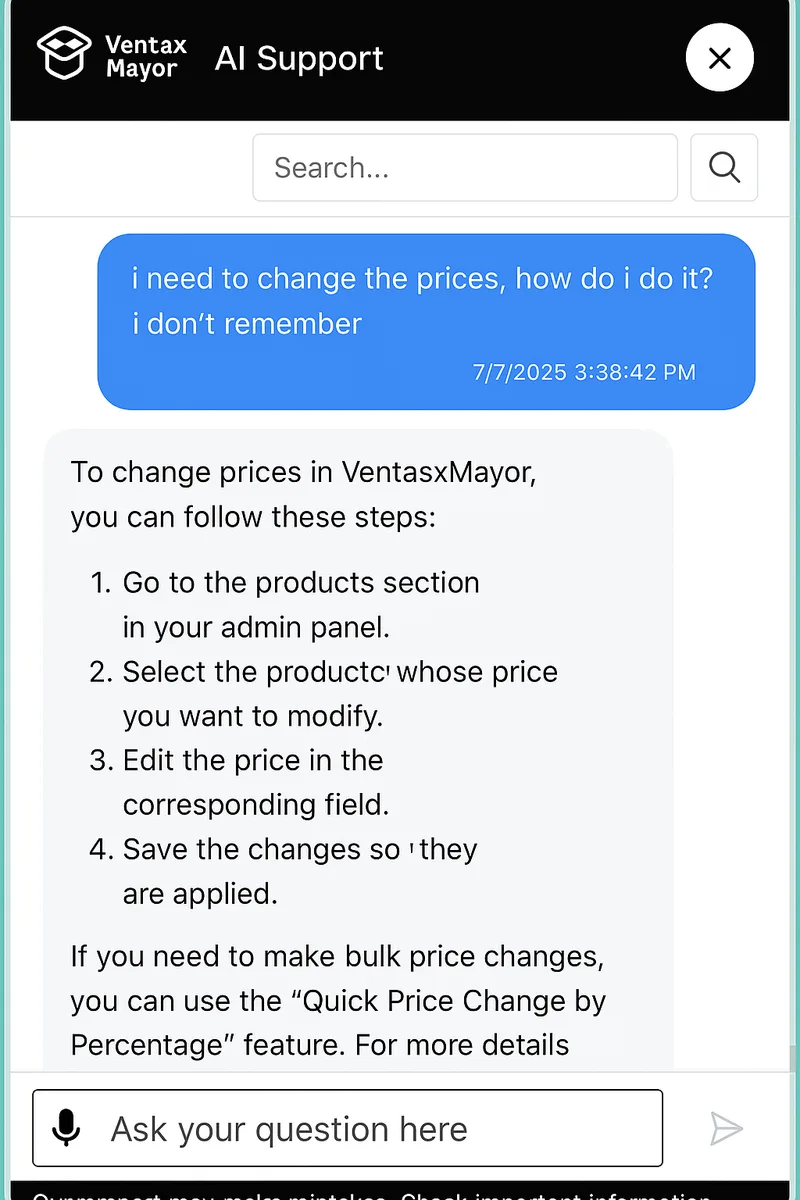Click the "AI Support" header title
The width and height of the screenshot is (800, 1200).
298,58
